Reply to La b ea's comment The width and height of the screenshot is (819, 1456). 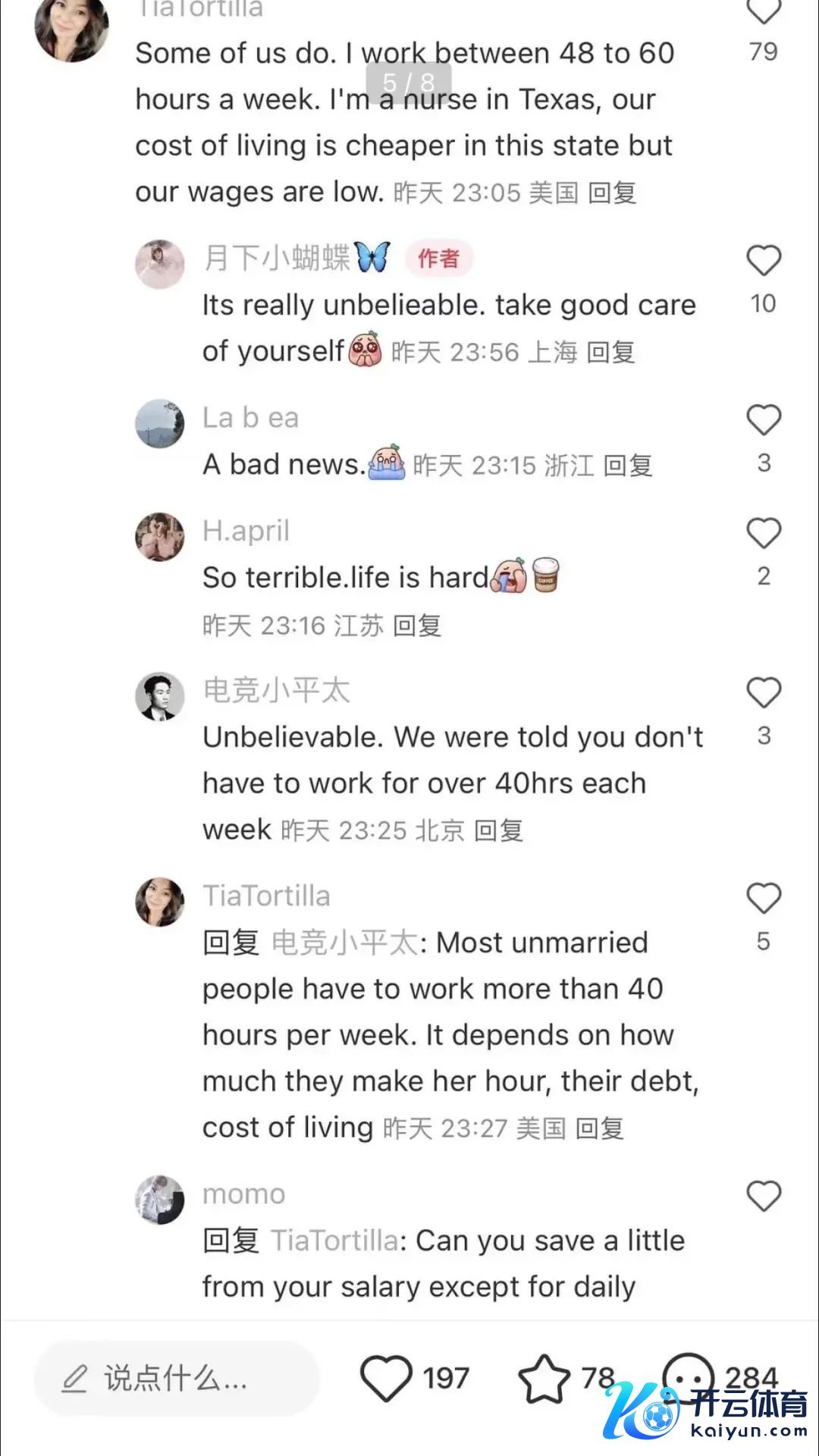pos(628,466)
